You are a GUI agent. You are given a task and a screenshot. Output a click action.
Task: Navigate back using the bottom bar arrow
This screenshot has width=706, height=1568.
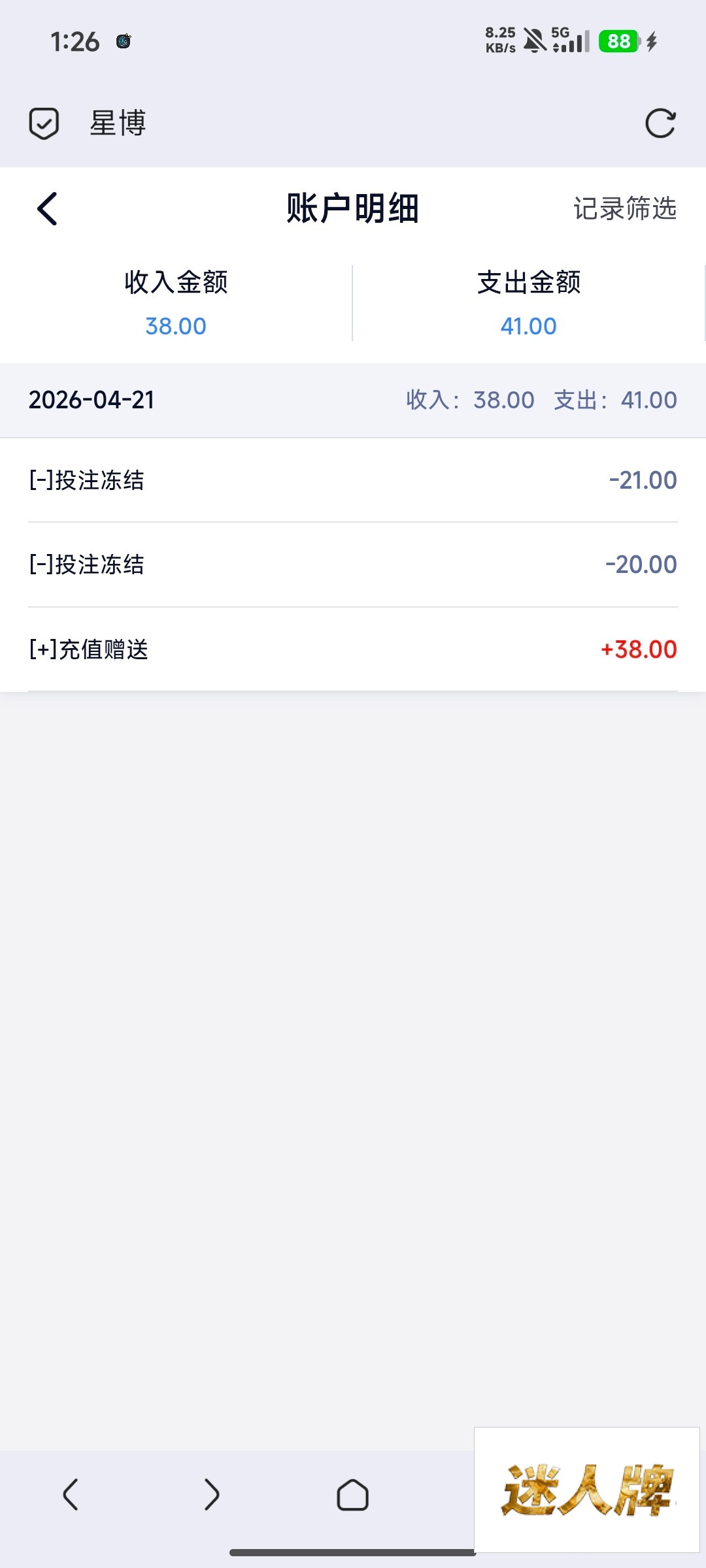coord(71,1494)
